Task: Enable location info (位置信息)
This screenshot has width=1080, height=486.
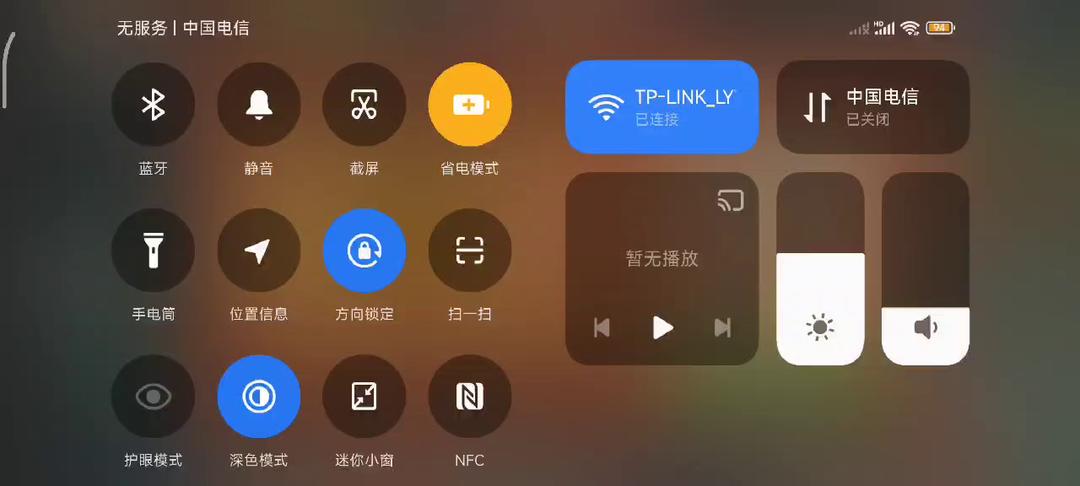Action: (259, 251)
